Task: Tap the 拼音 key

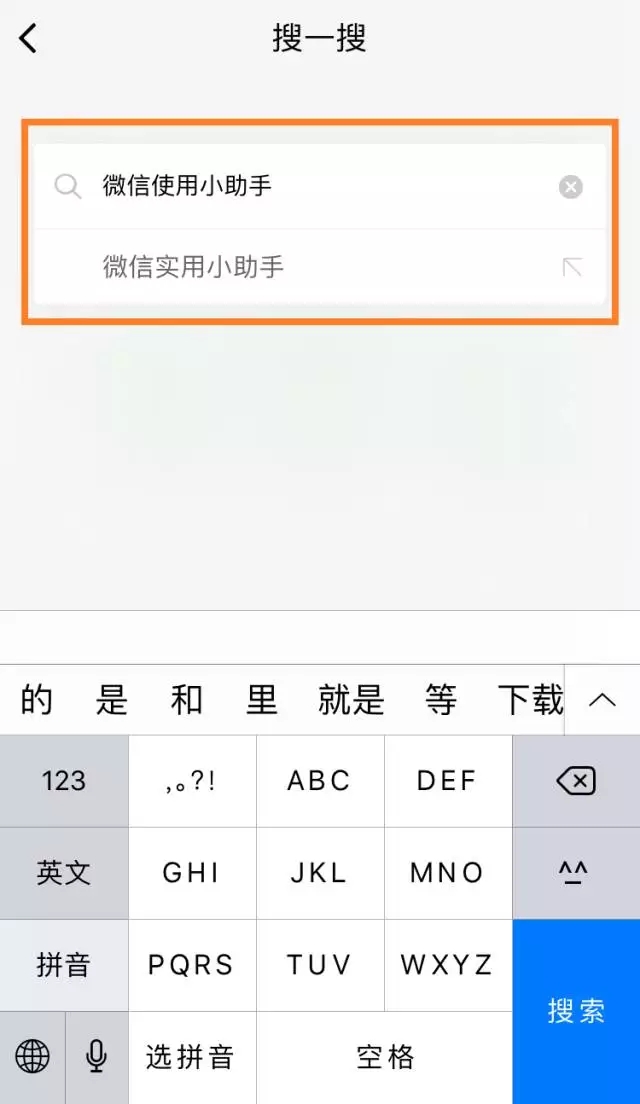Action: tap(64, 965)
